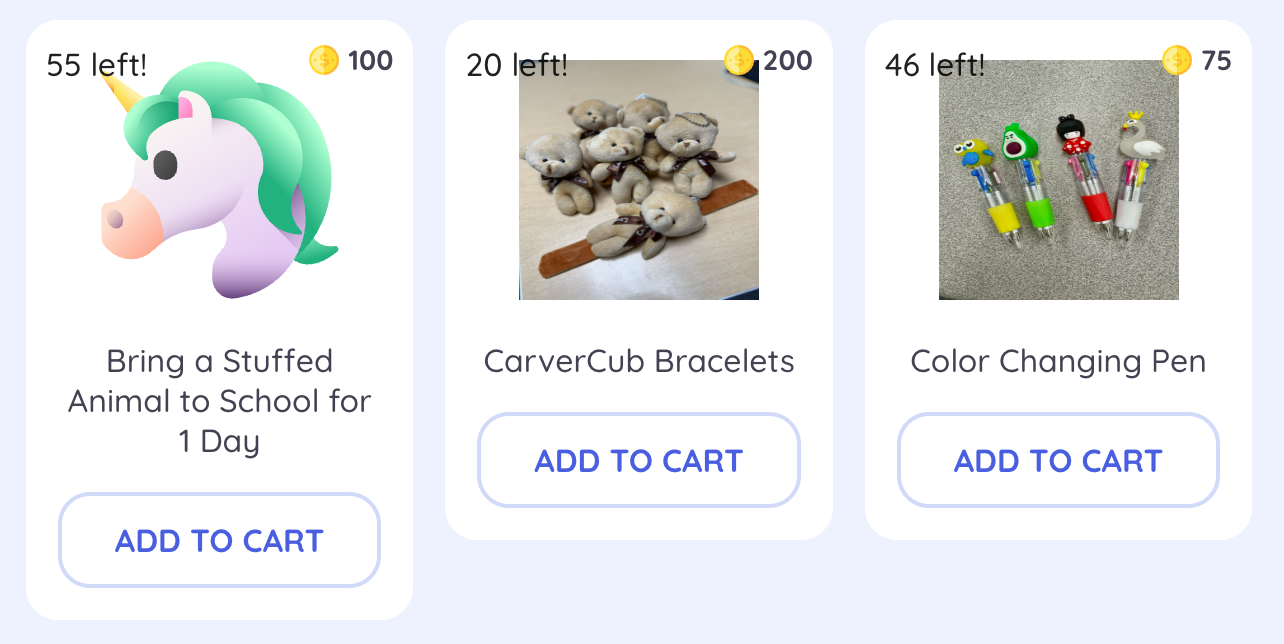The image size is (1284, 644).
Task: Add Color Changing Pen to cart
Action: (1058, 460)
